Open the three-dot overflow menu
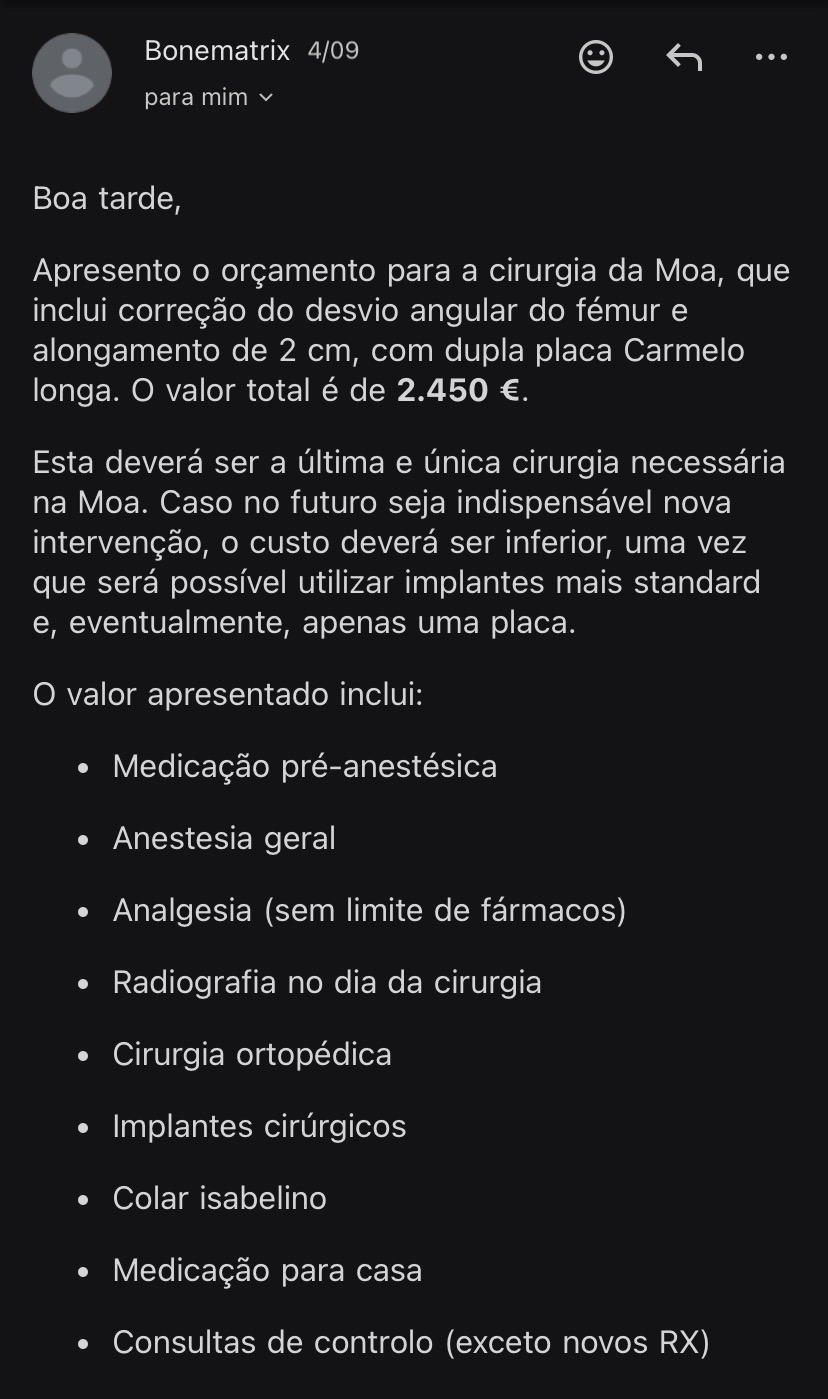The image size is (828, 1399). tap(771, 58)
